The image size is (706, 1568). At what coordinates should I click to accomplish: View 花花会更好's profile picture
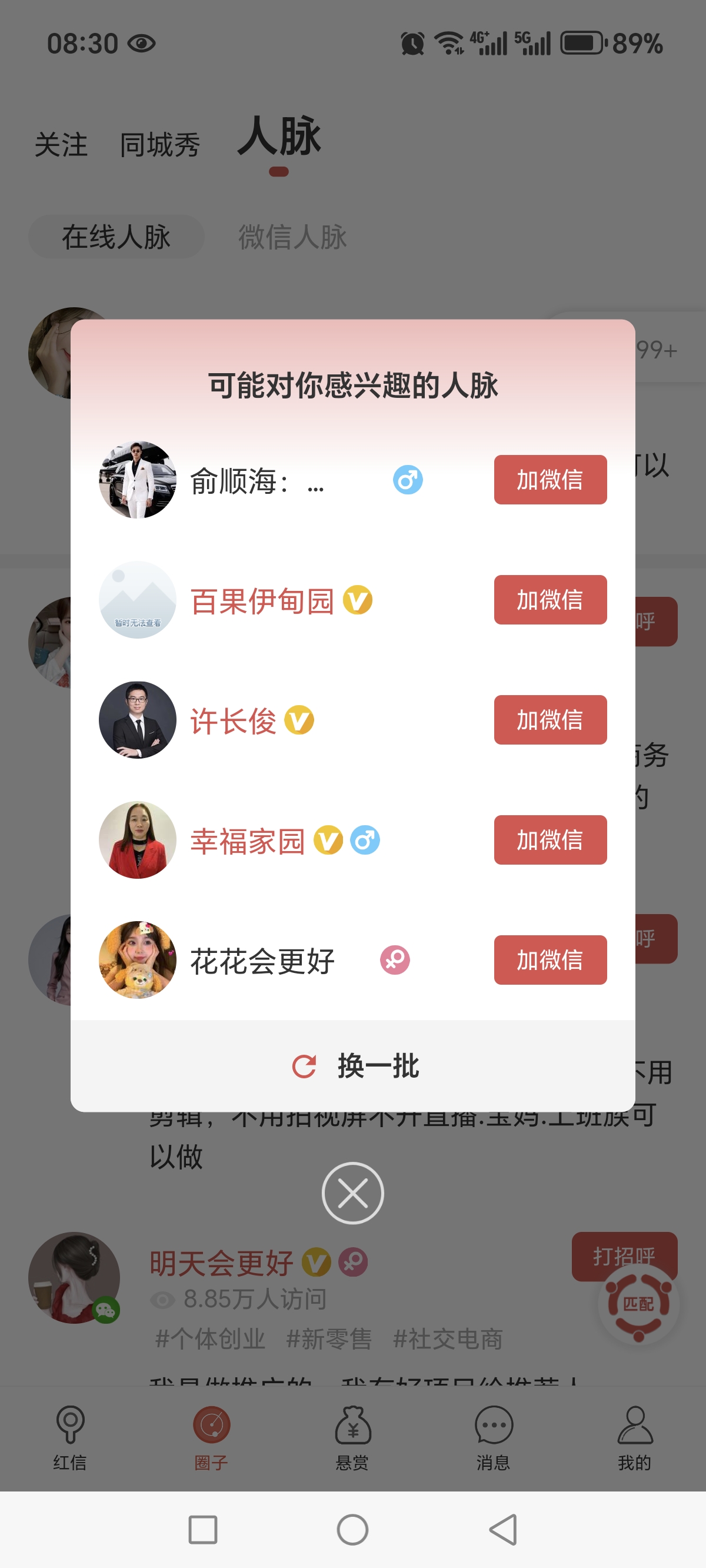138,959
